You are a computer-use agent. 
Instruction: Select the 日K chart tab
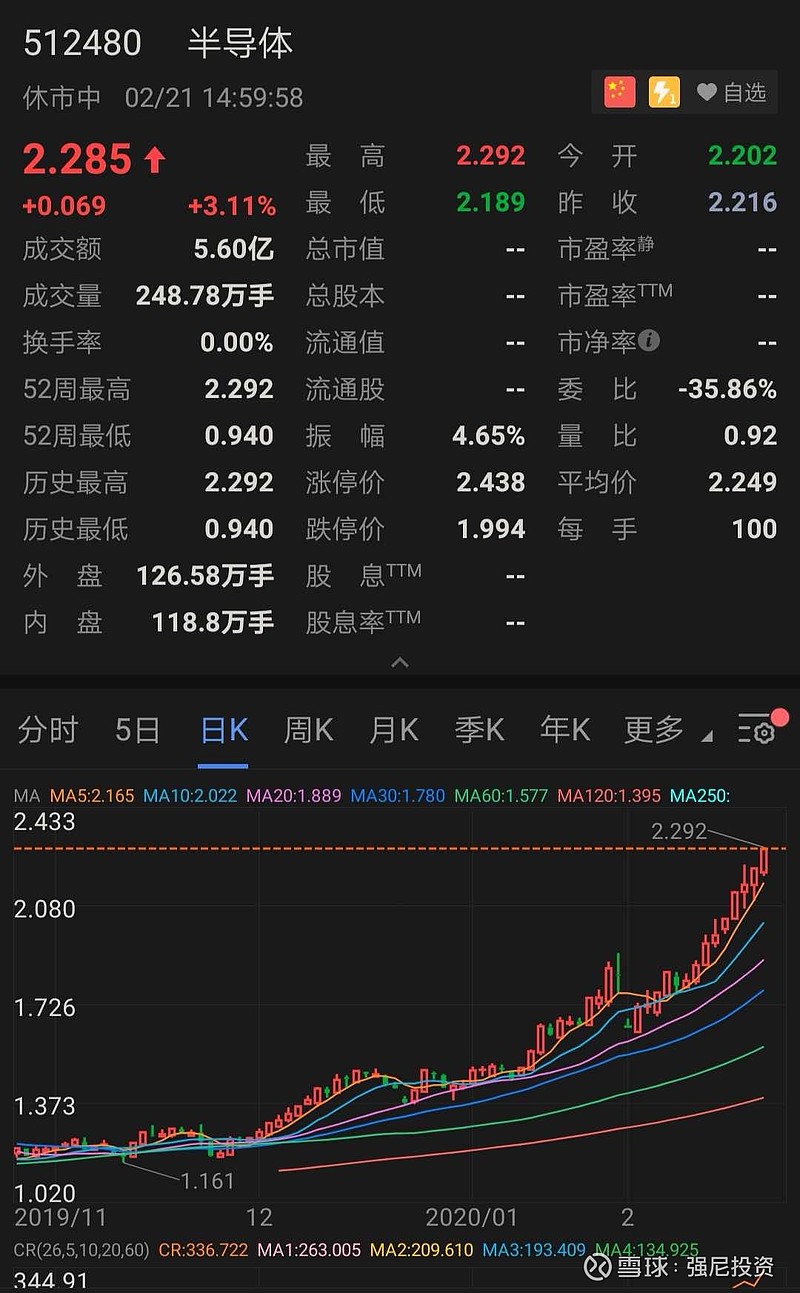[224, 731]
